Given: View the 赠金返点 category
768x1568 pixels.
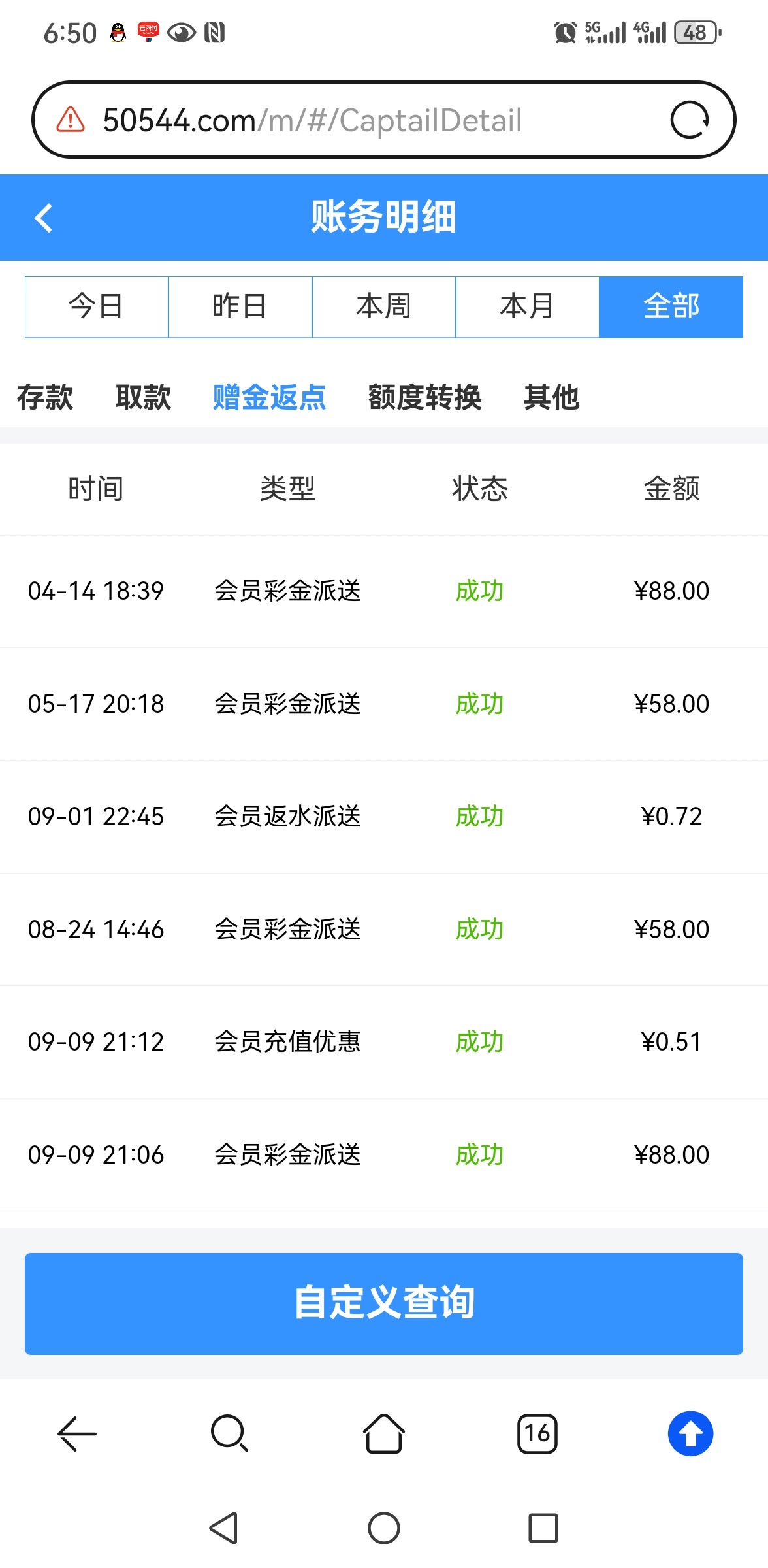Looking at the screenshot, I should [269, 397].
